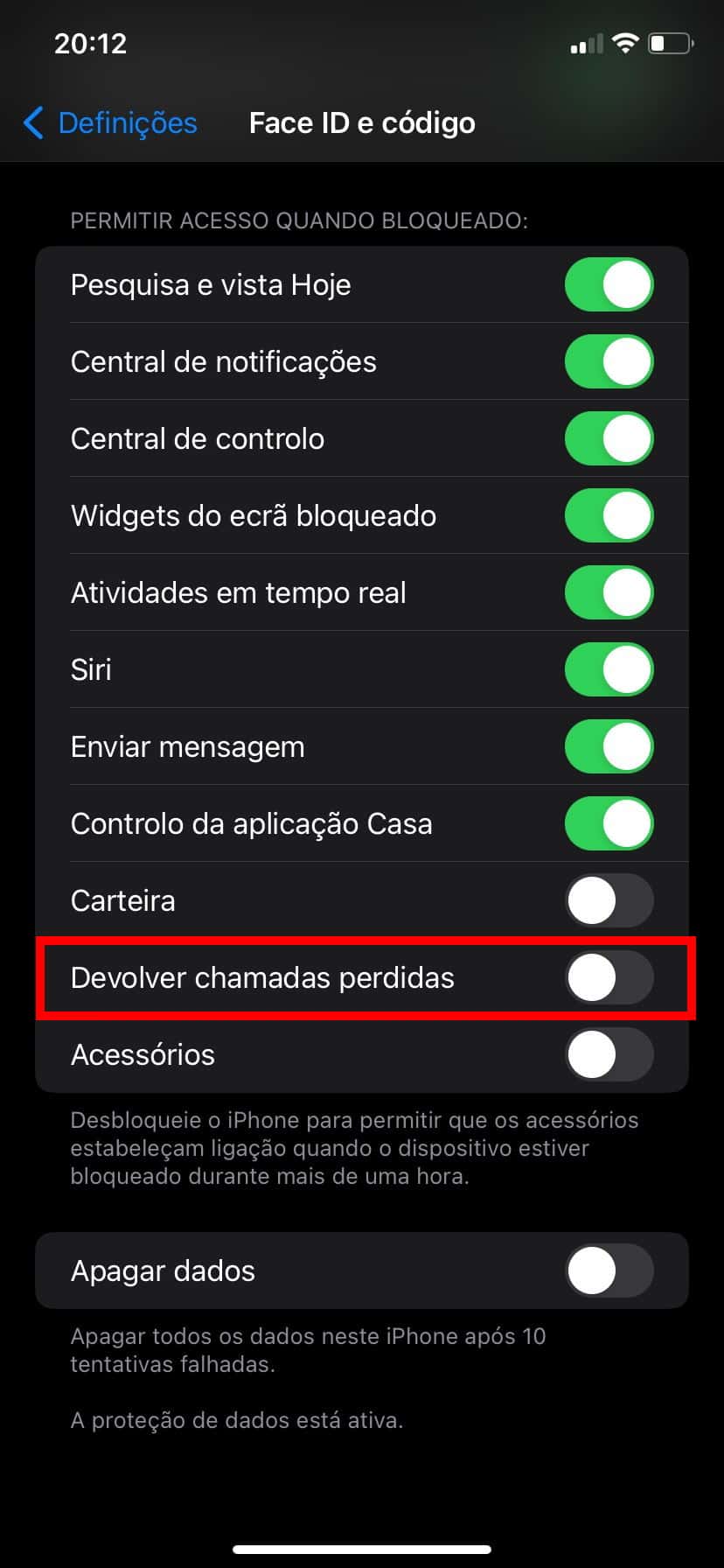Turn on Devolver chamadas perdidas
Screen dimensions: 724x1568
click(609, 978)
